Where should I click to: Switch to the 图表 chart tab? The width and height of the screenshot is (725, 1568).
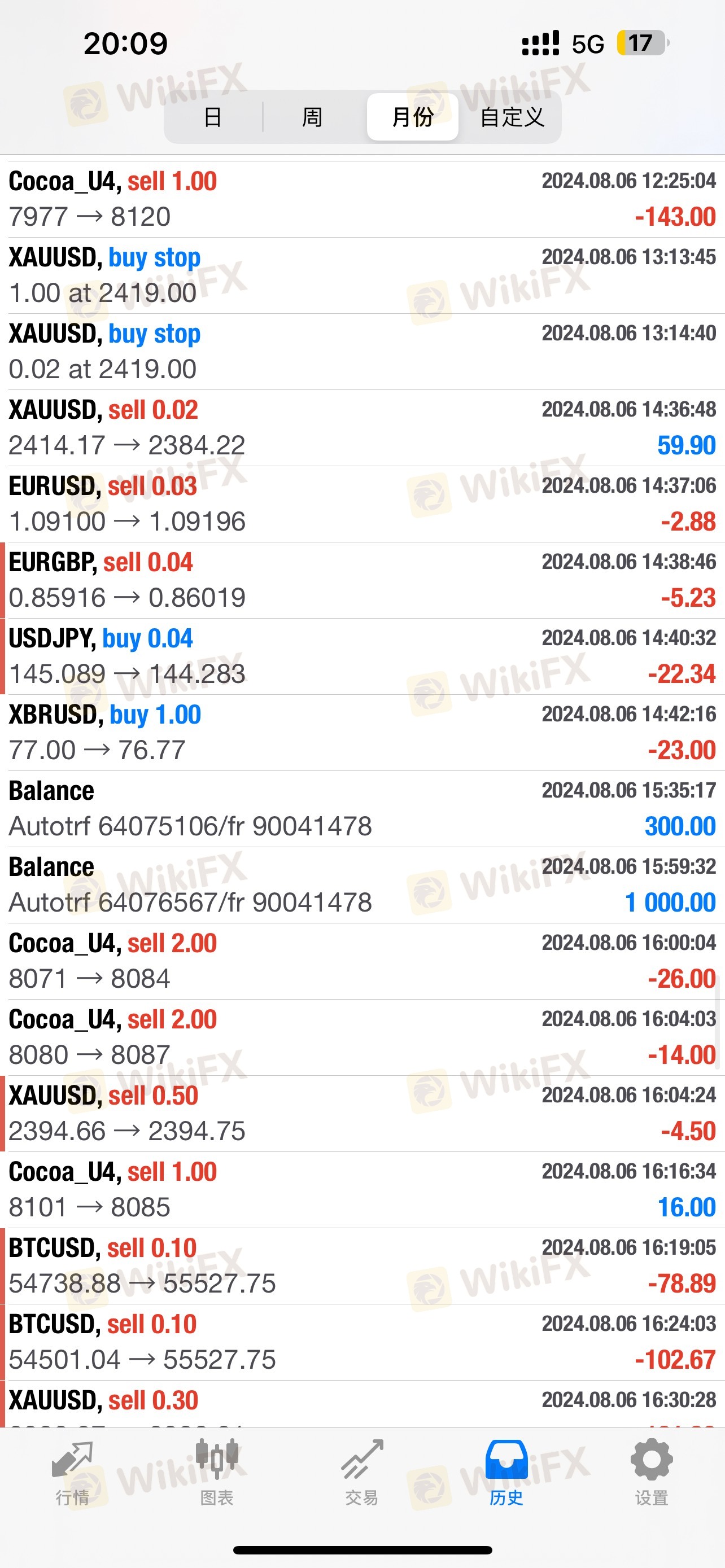pyautogui.click(x=217, y=1473)
